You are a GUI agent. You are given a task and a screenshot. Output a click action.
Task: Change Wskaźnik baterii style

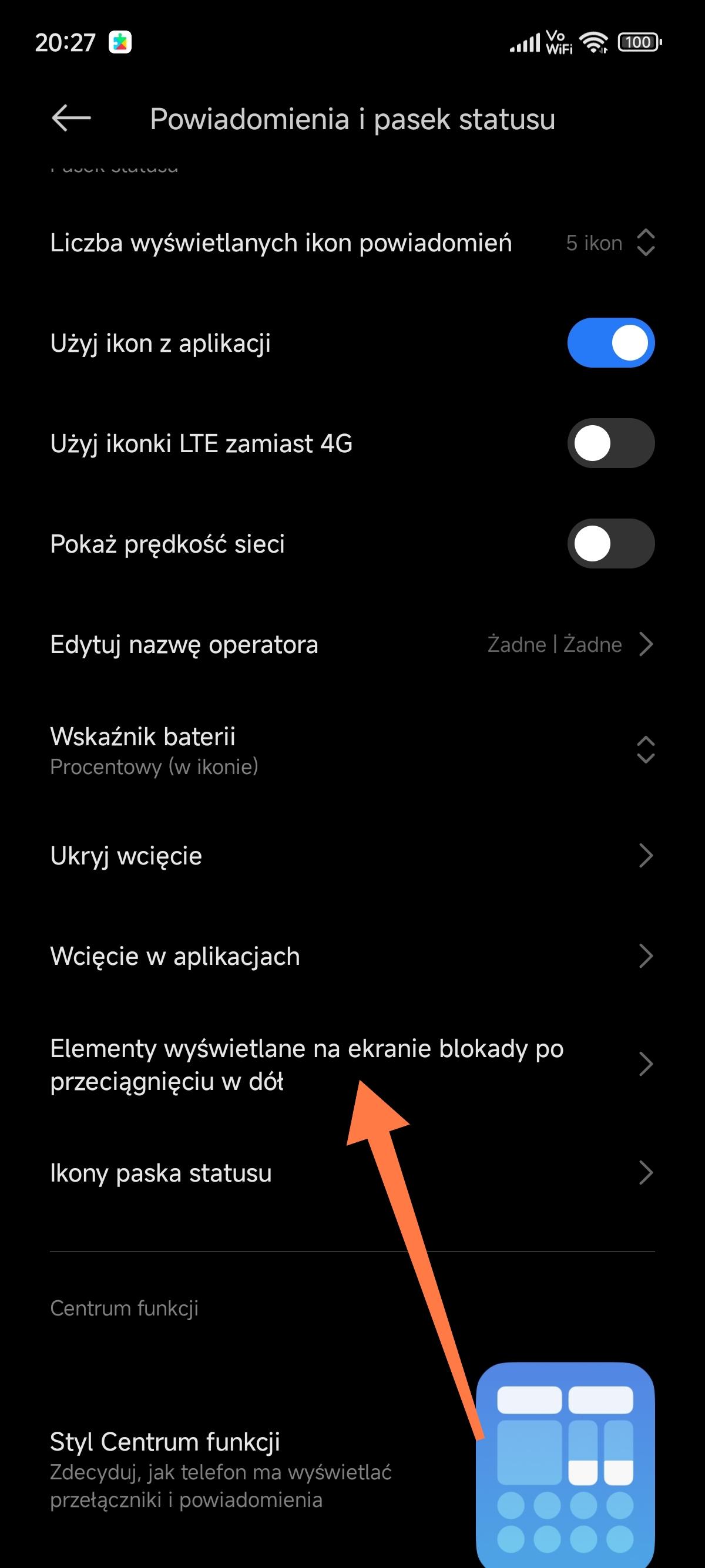coord(352,751)
